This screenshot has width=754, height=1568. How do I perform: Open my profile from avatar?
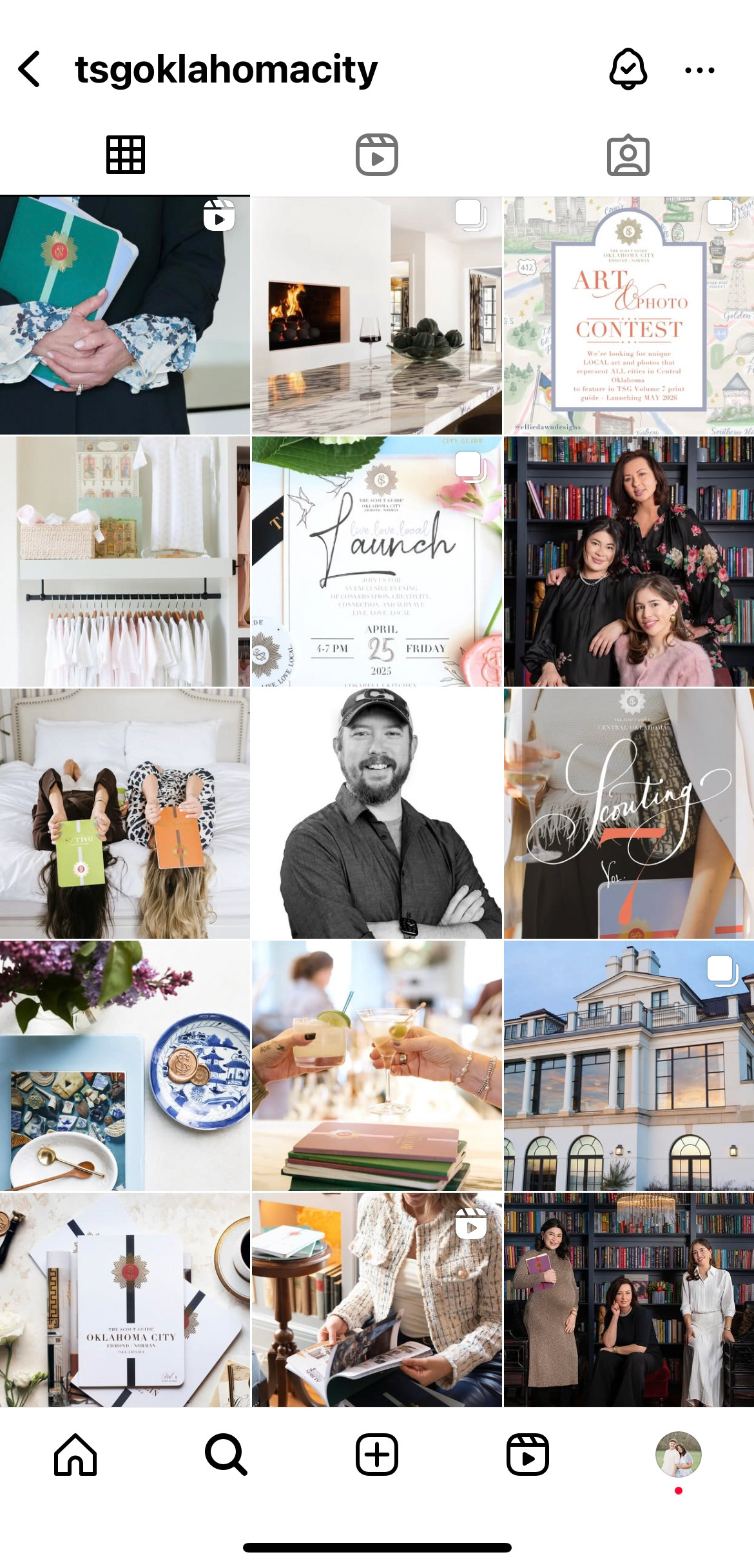click(679, 1455)
